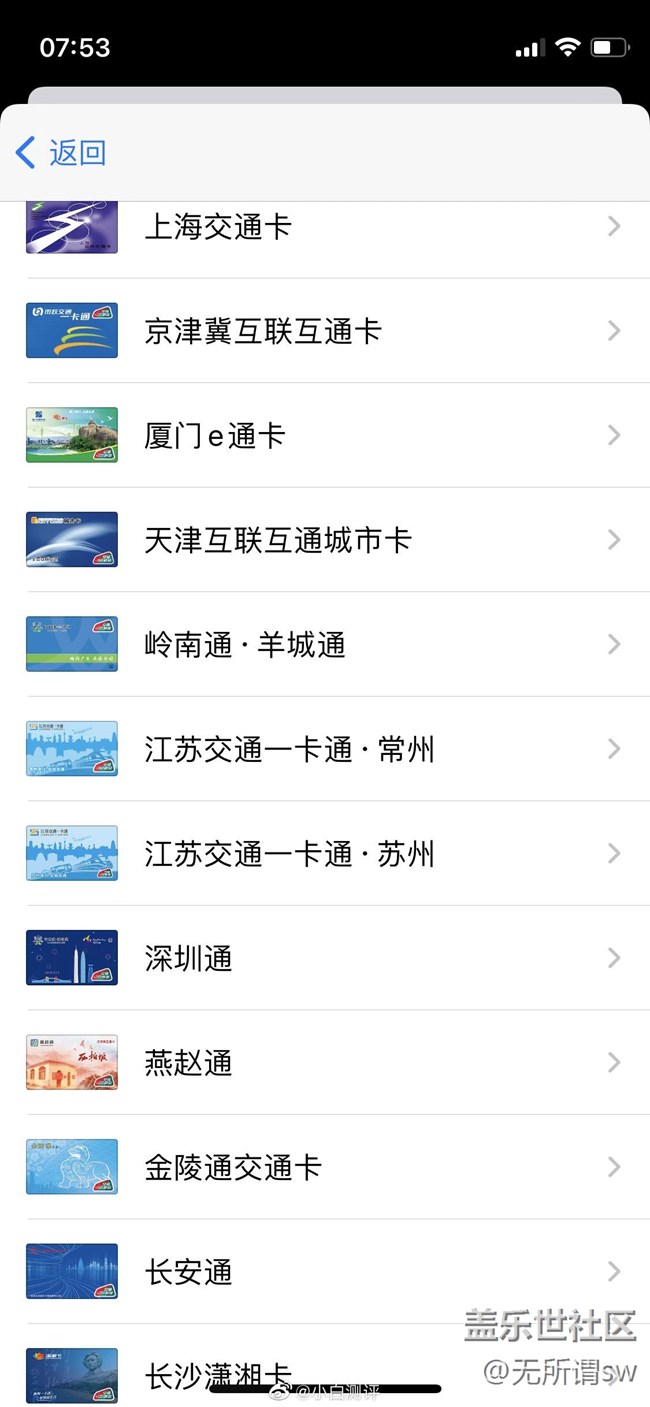Screen dimensions: 650x1407
Task: Select 上海交通卡 transit card
Action: click(218, 227)
